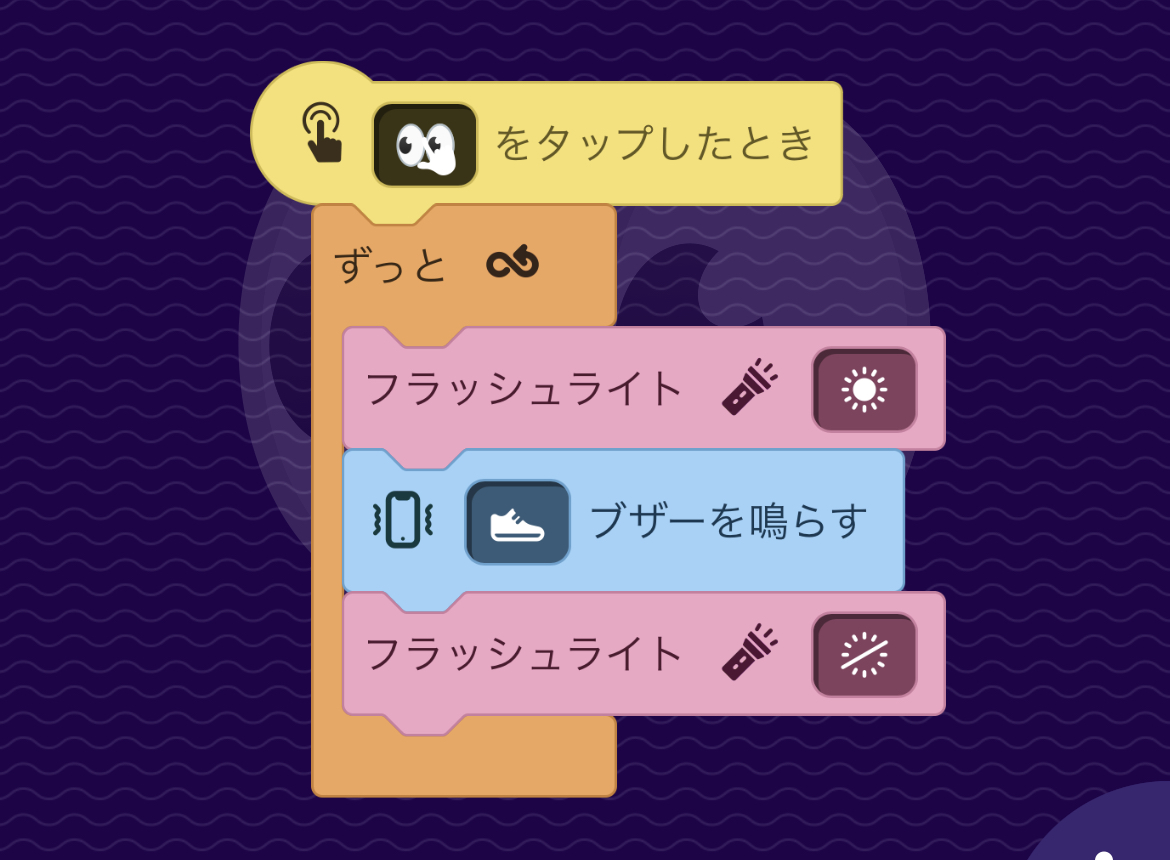Change the flashlight-off option in the last block
This screenshot has height=860, width=1170.
(864, 654)
